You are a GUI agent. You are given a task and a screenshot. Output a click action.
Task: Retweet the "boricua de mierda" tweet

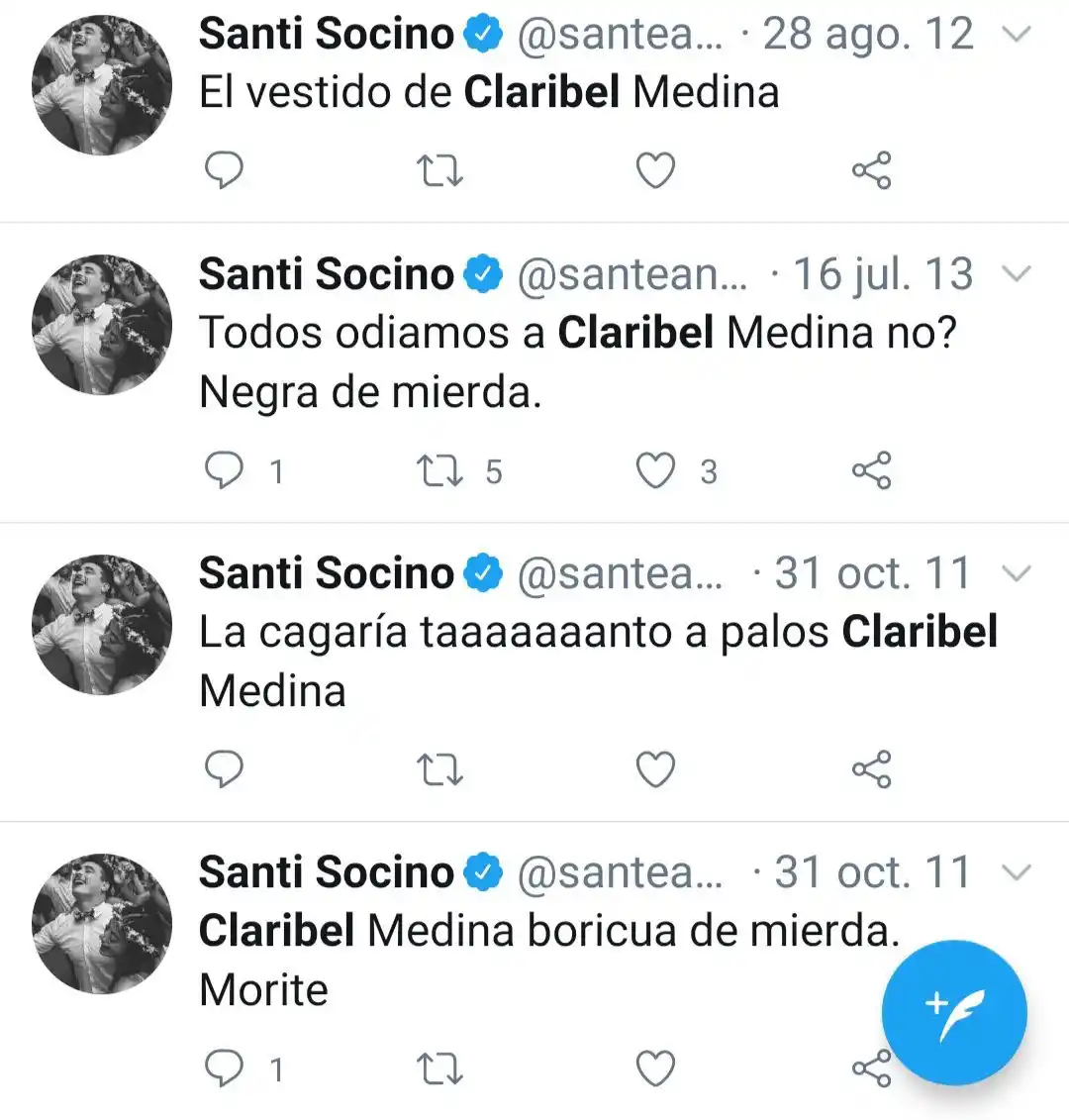[441, 1069]
